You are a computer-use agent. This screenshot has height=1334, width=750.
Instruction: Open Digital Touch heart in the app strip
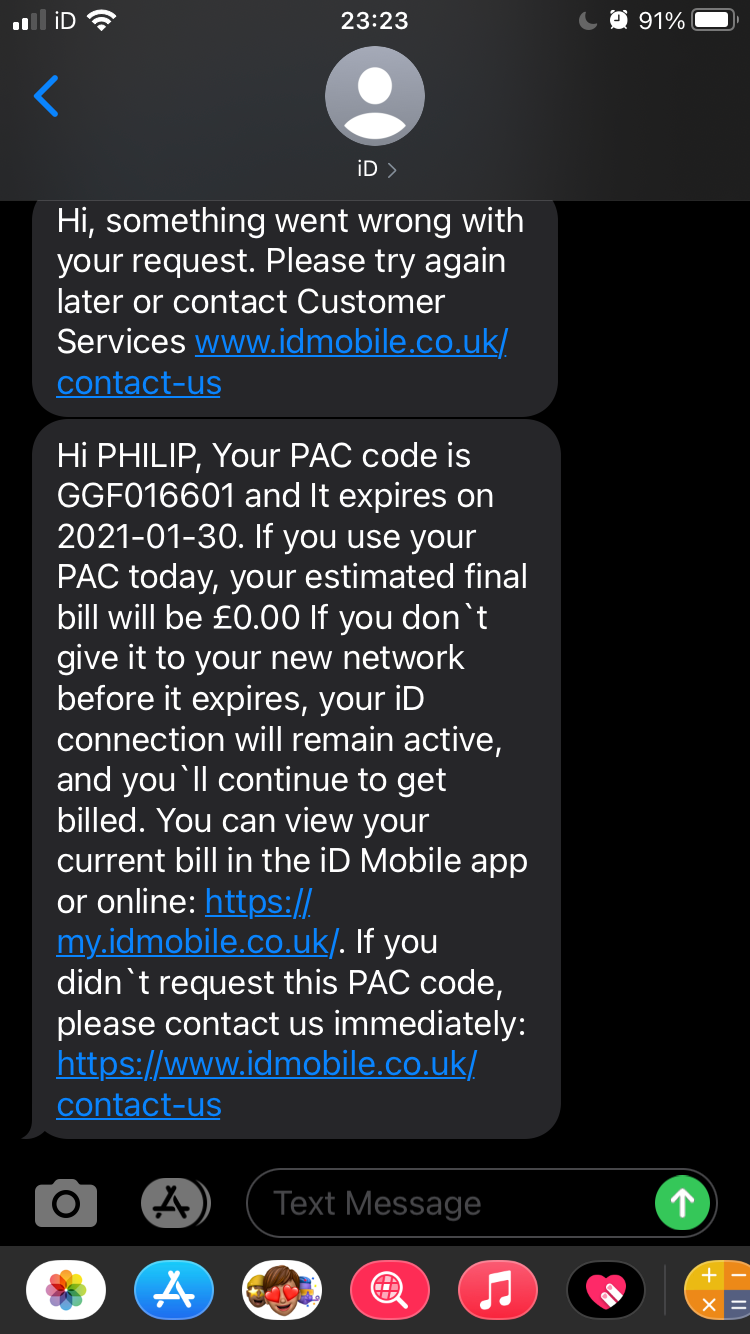[606, 1290]
